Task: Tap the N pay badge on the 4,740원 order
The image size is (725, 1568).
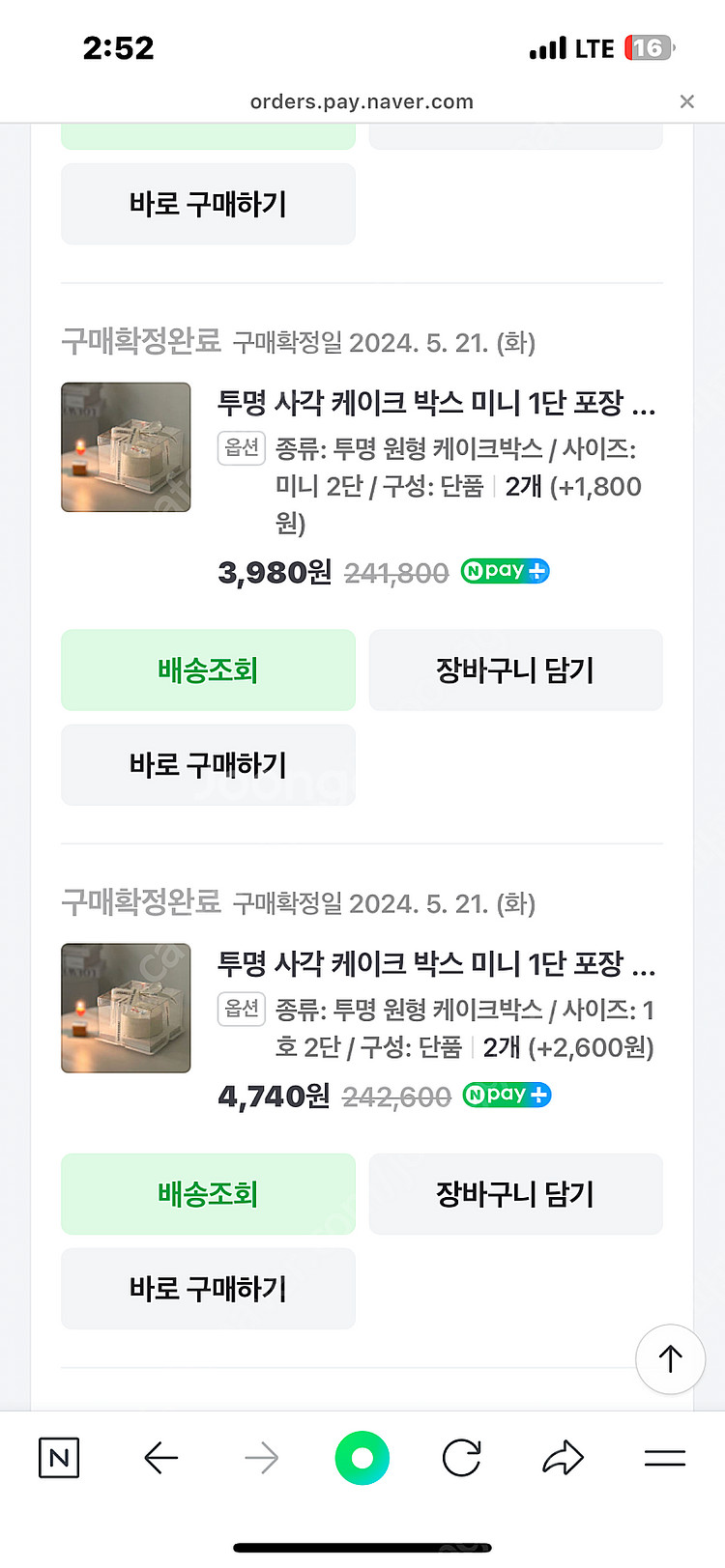Action: [506, 1095]
